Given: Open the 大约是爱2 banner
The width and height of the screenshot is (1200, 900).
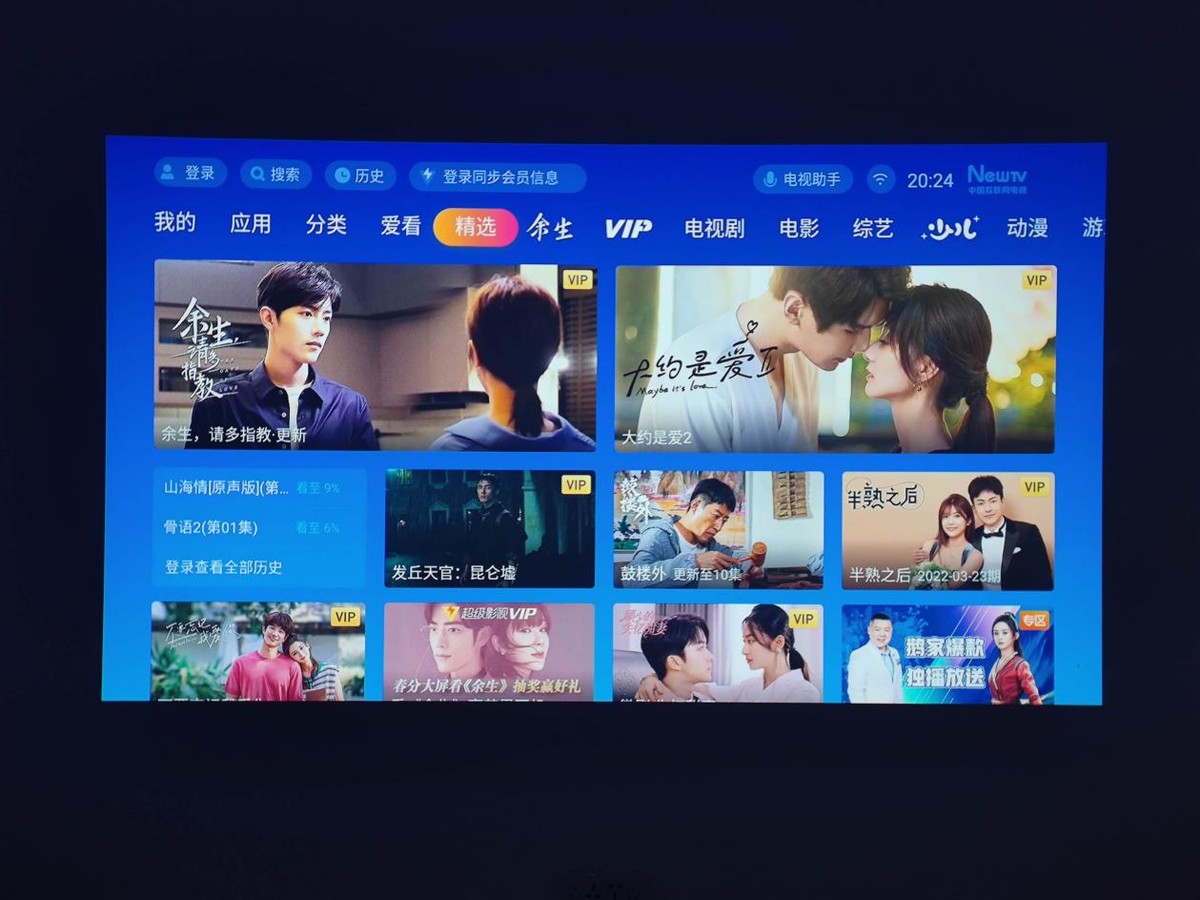Looking at the screenshot, I should [835, 359].
